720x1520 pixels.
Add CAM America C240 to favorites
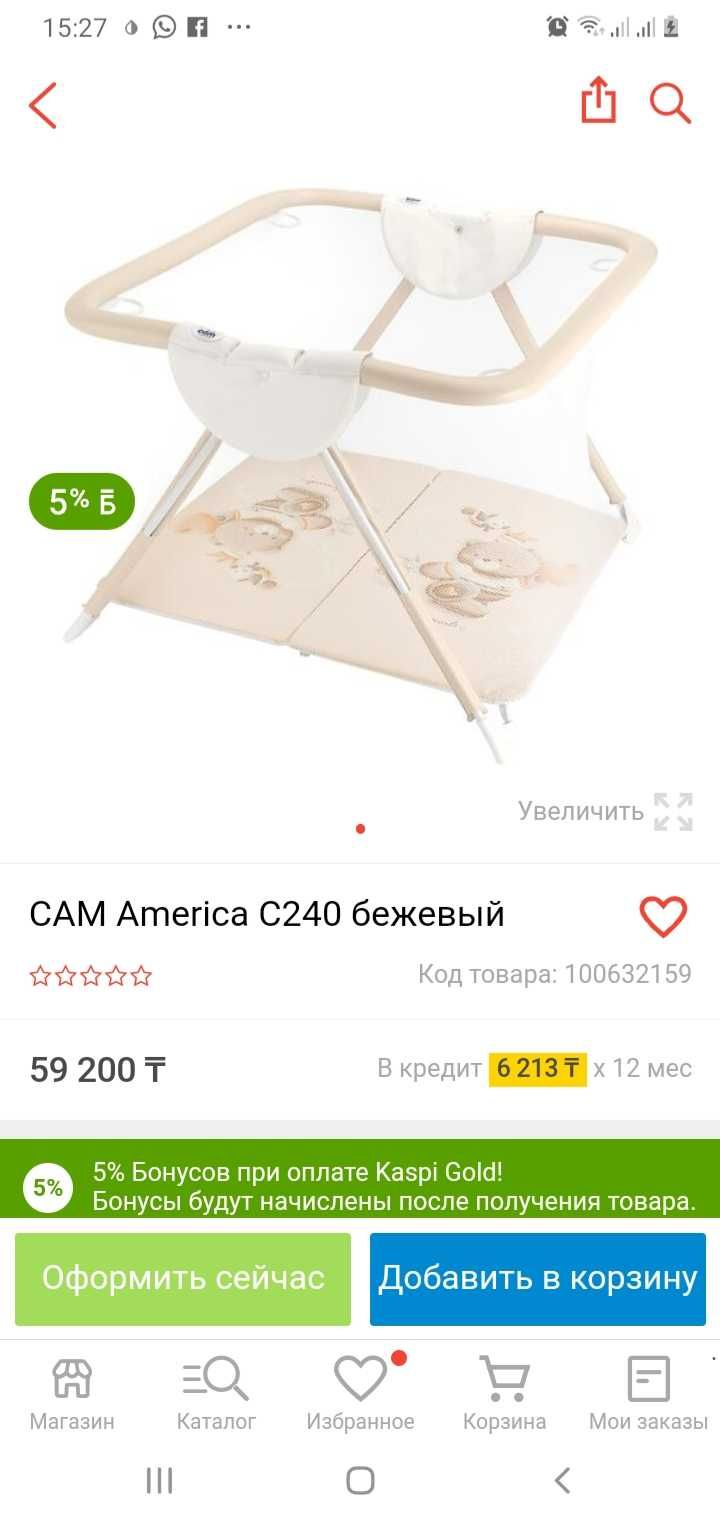click(663, 916)
